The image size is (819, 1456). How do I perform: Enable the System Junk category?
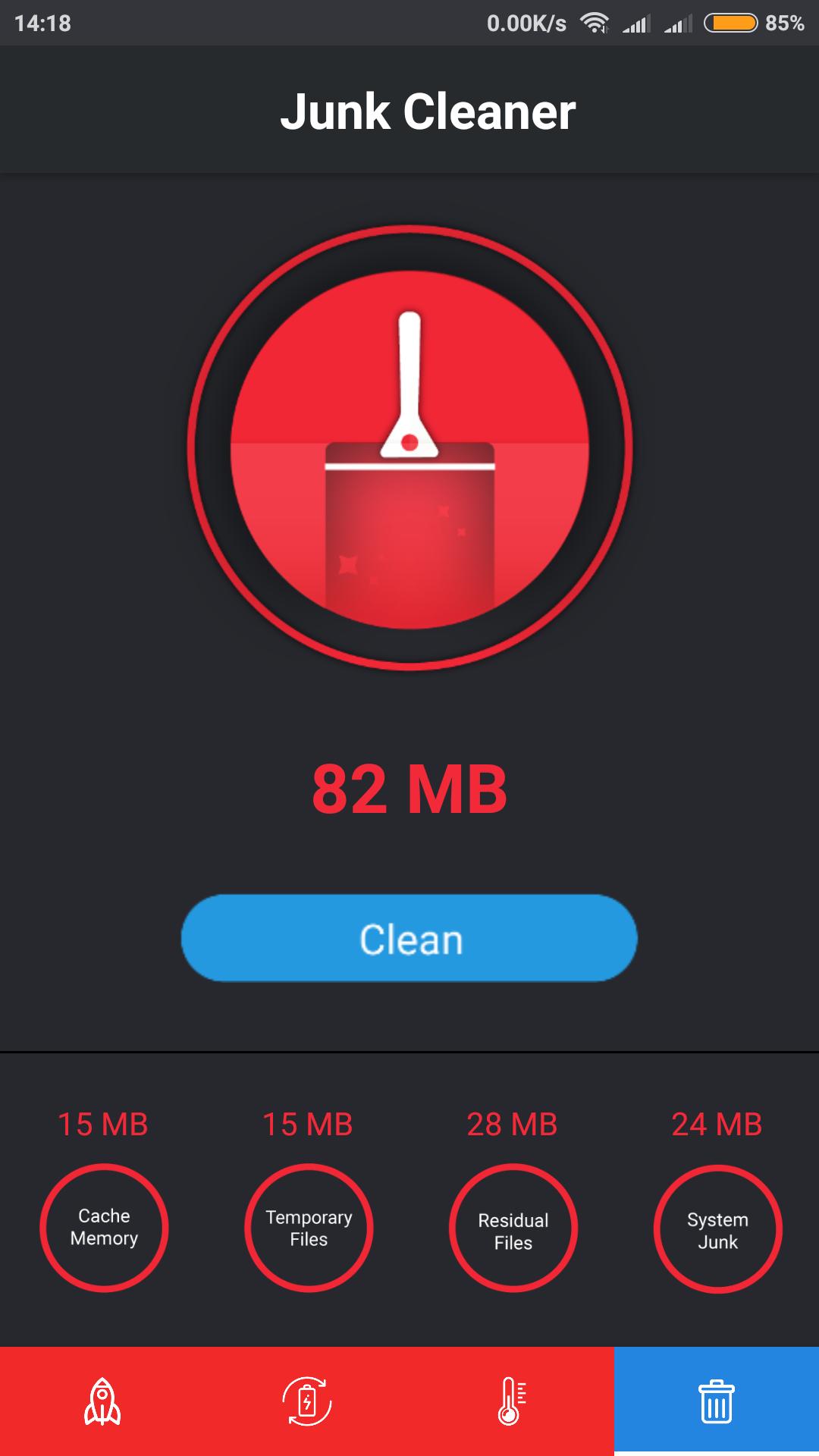tap(717, 1228)
